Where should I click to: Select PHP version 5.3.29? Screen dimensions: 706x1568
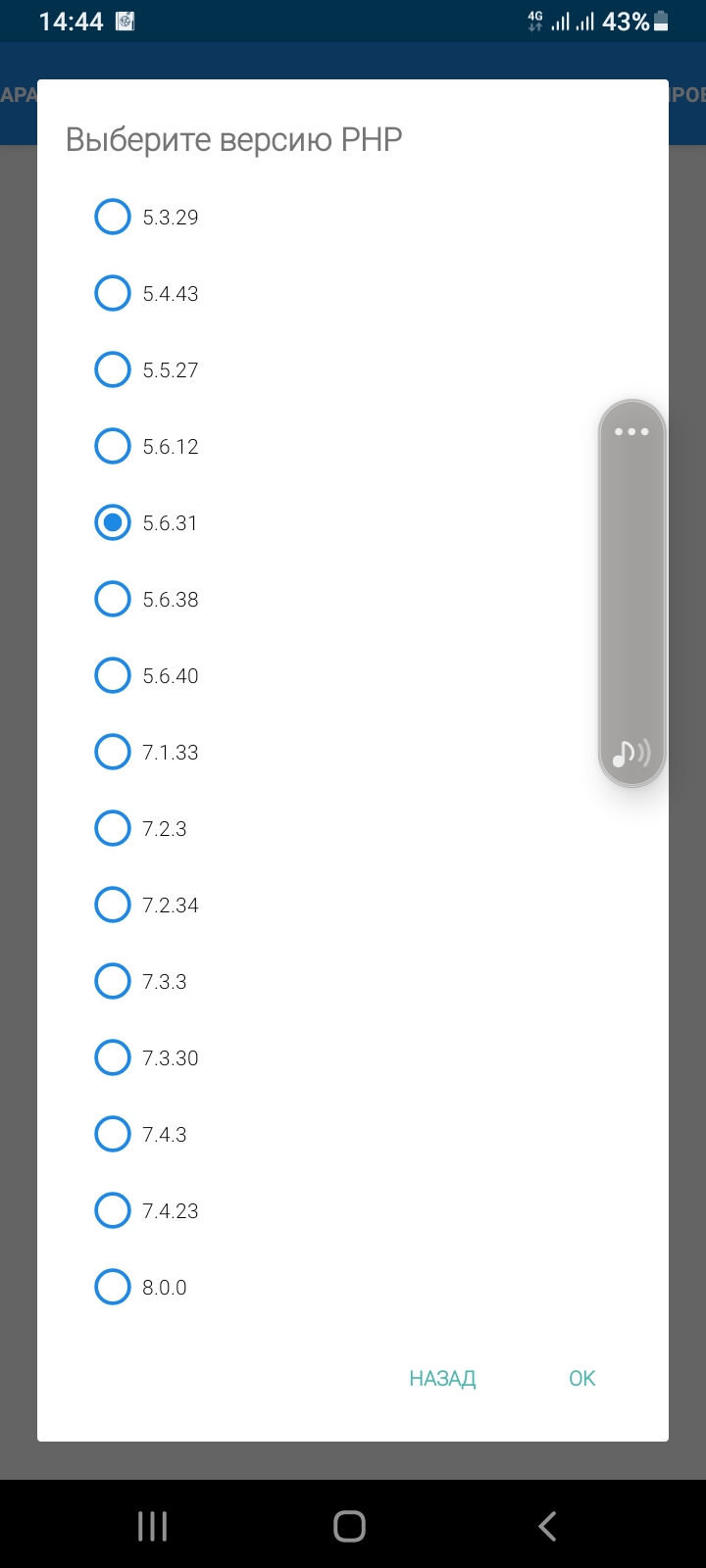pyautogui.click(x=113, y=217)
